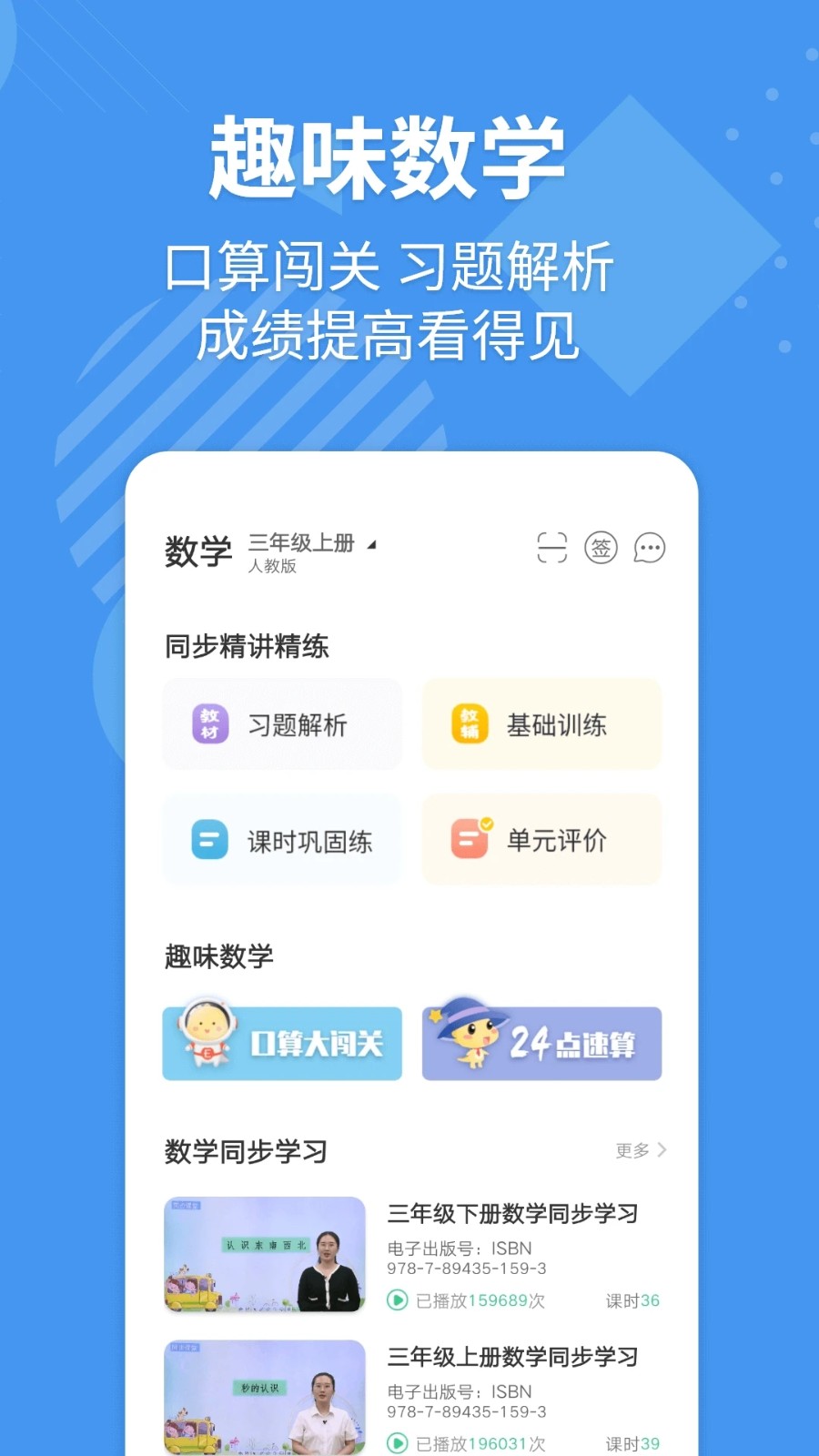Screen dimensions: 819x1456
Task: Click 三年级下册数学同步学习 course link
Action: pyautogui.click(x=513, y=1214)
